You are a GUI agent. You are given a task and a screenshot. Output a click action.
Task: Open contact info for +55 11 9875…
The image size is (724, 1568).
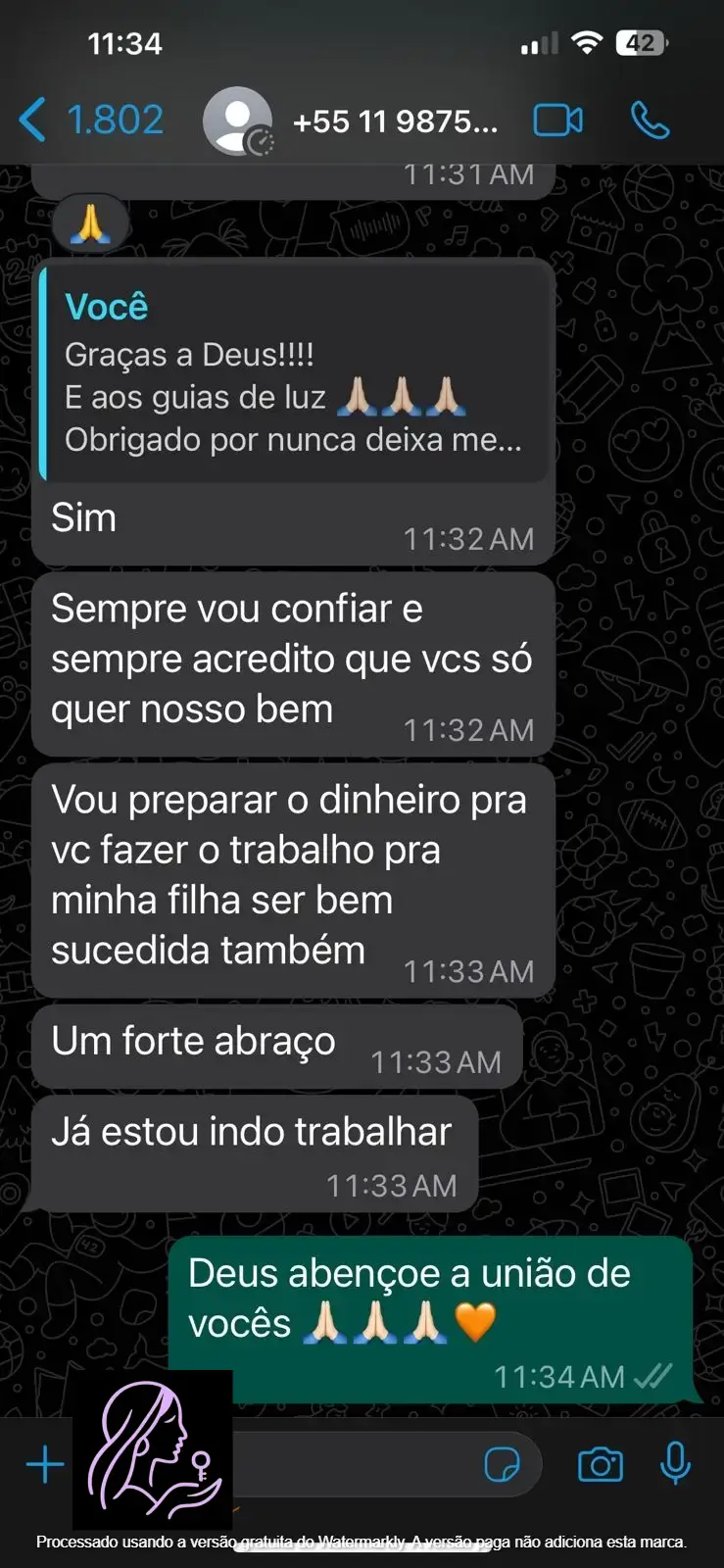pos(395,122)
